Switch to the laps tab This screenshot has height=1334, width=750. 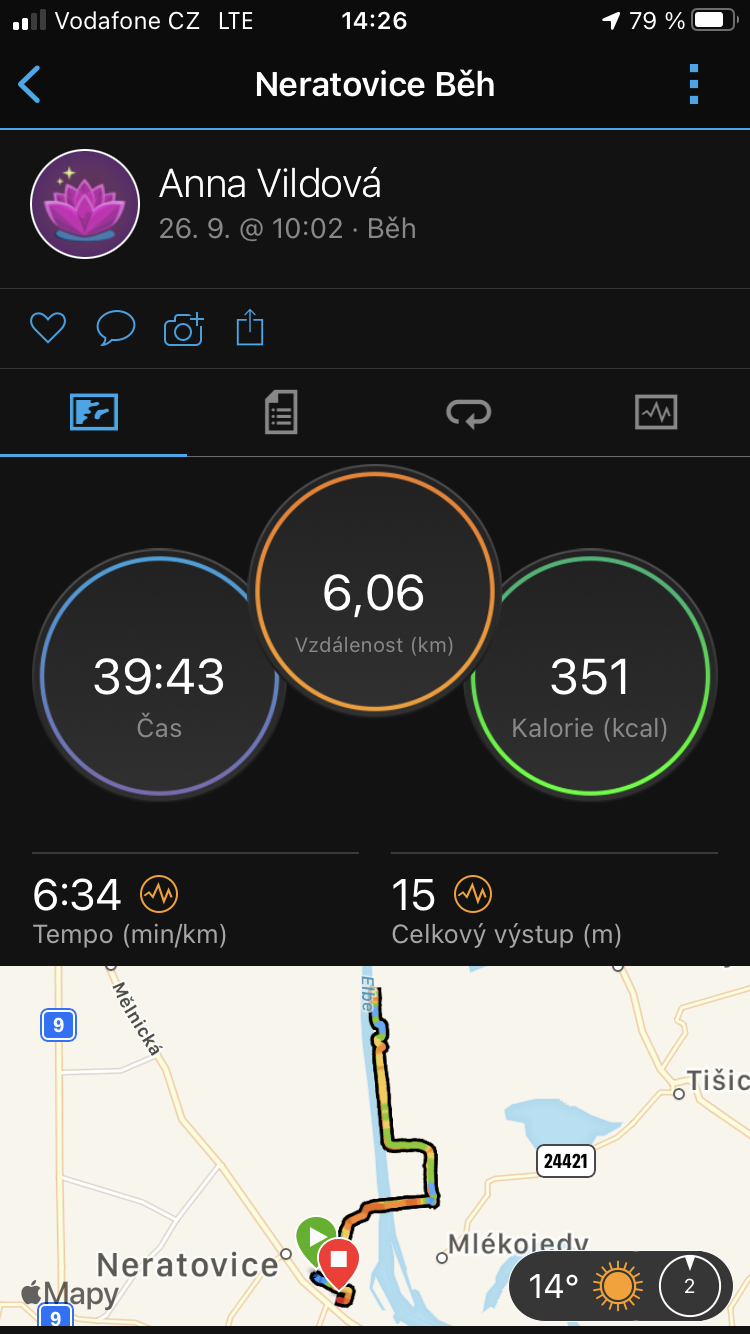[468, 412]
